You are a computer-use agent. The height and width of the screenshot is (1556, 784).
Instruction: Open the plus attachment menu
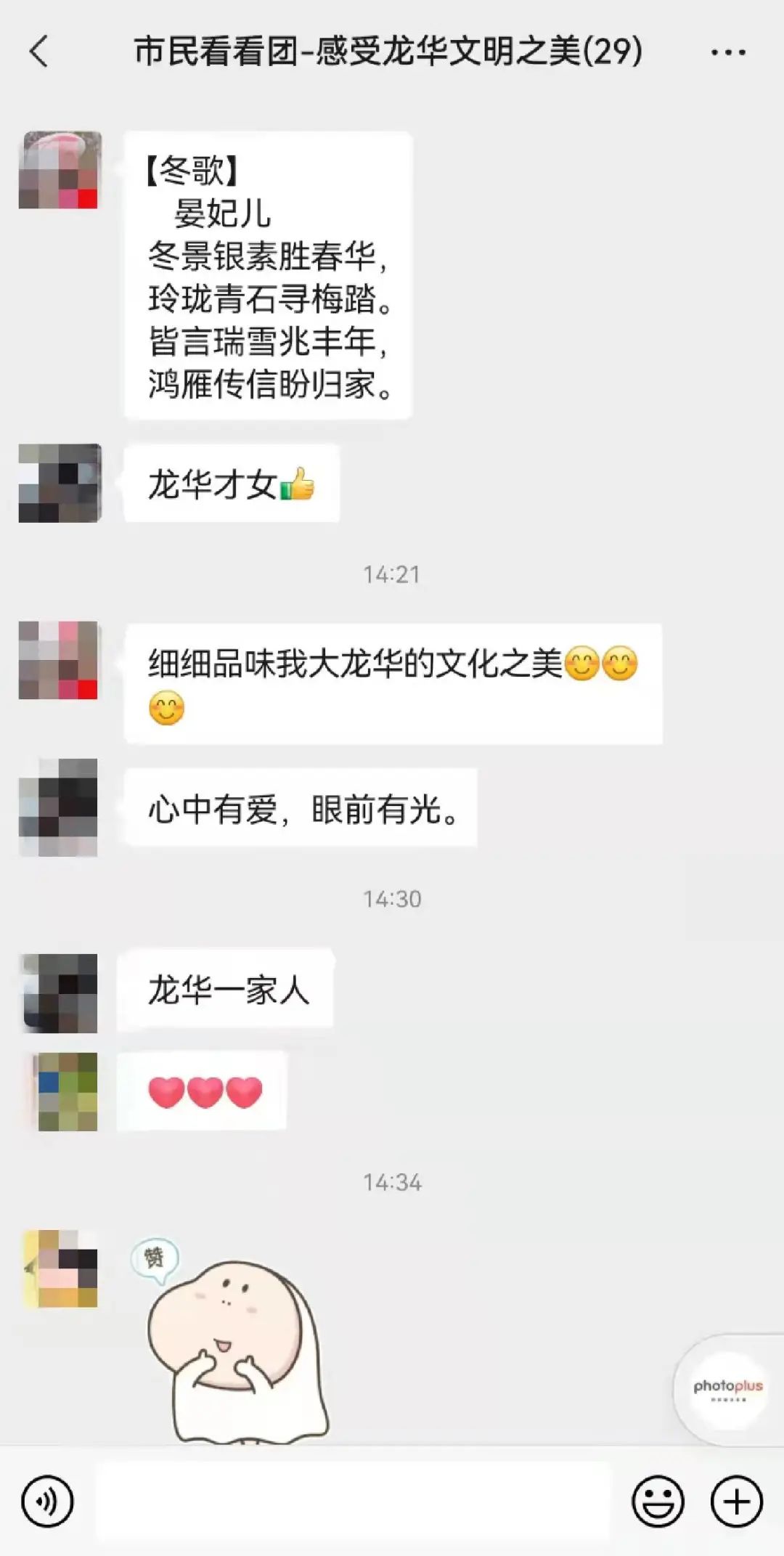(736, 1501)
